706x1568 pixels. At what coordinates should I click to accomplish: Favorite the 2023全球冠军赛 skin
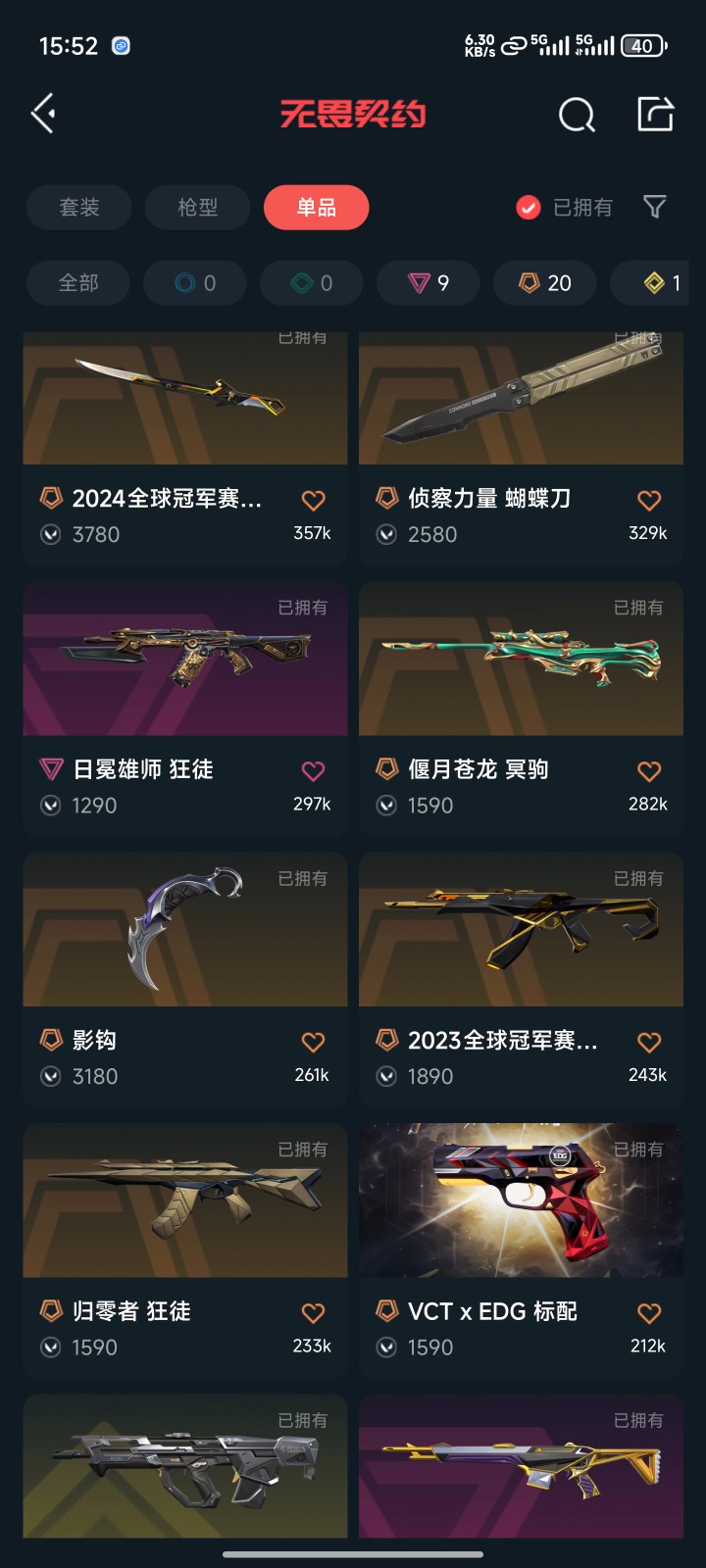coord(649,1043)
